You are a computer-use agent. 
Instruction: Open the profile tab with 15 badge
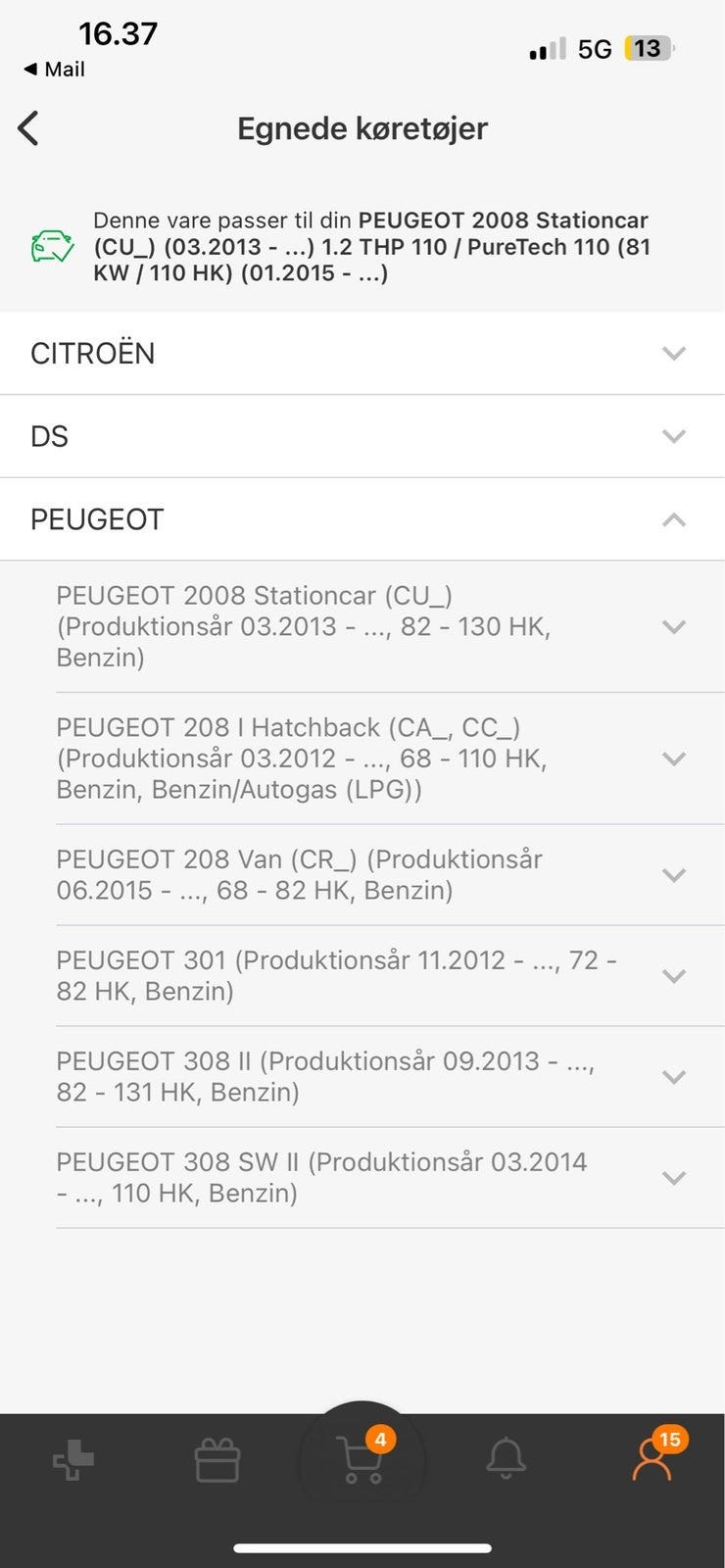point(652,1460)
